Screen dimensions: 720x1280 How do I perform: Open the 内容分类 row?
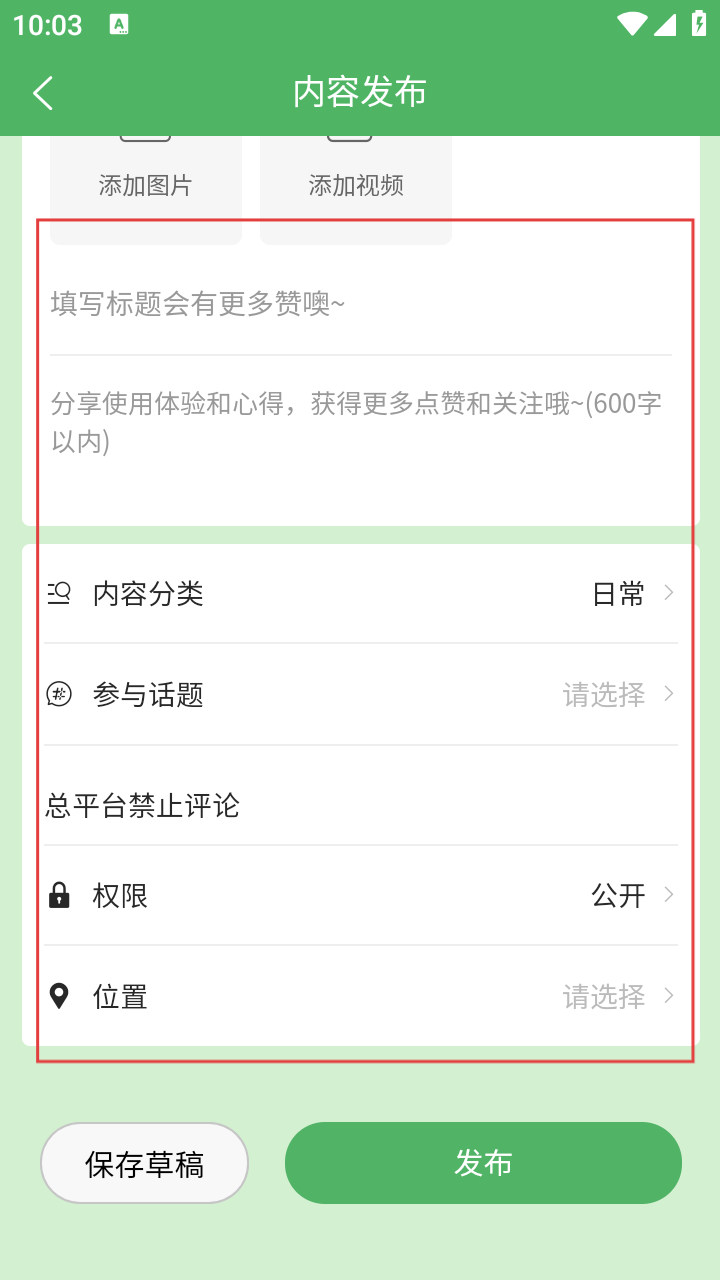pyautogui.click(x=360, y=594)
